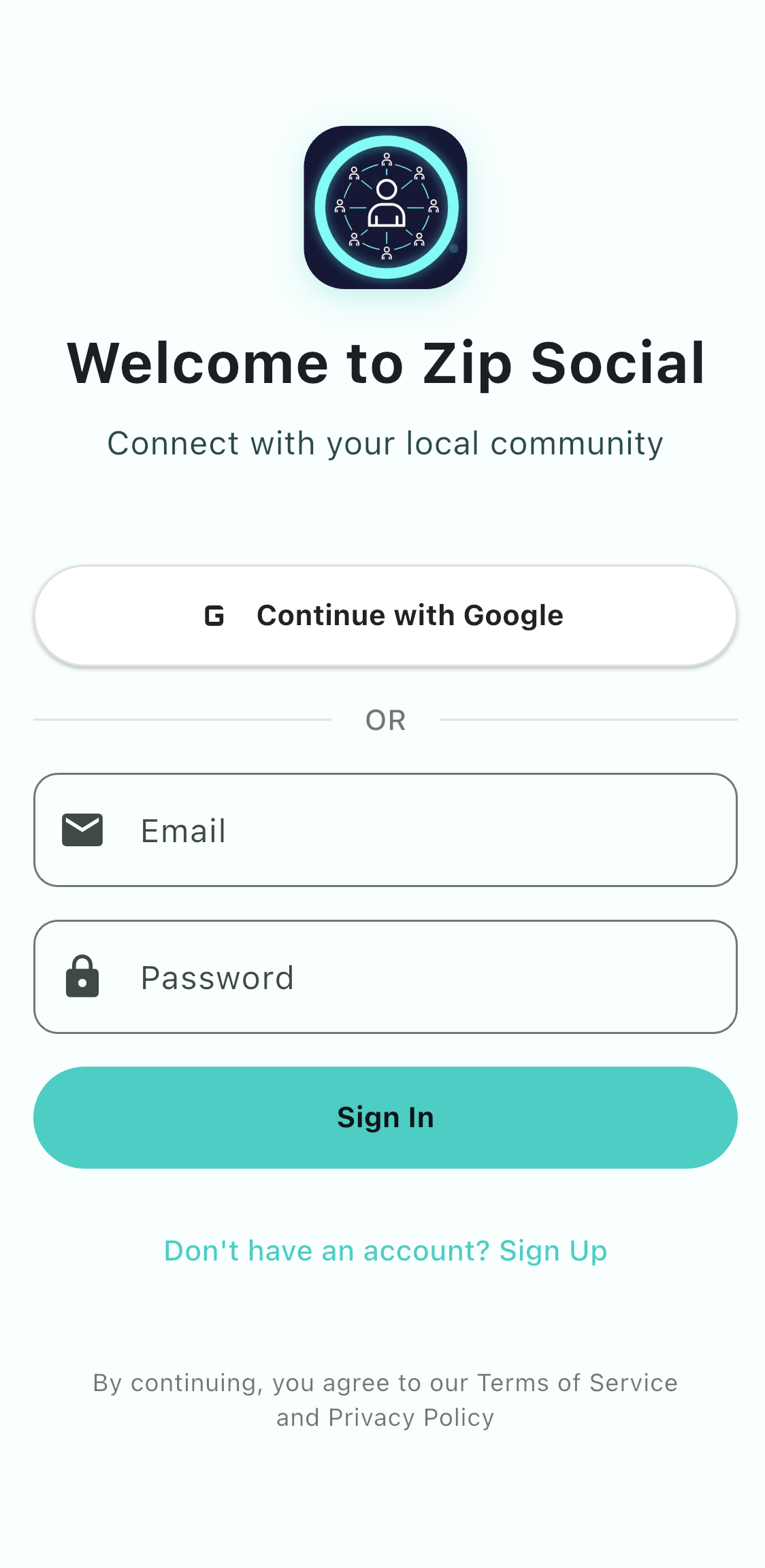Click the Privacy Policy text
Viewport: 765px width, 1568px height.
click(x=411, y=1417)
